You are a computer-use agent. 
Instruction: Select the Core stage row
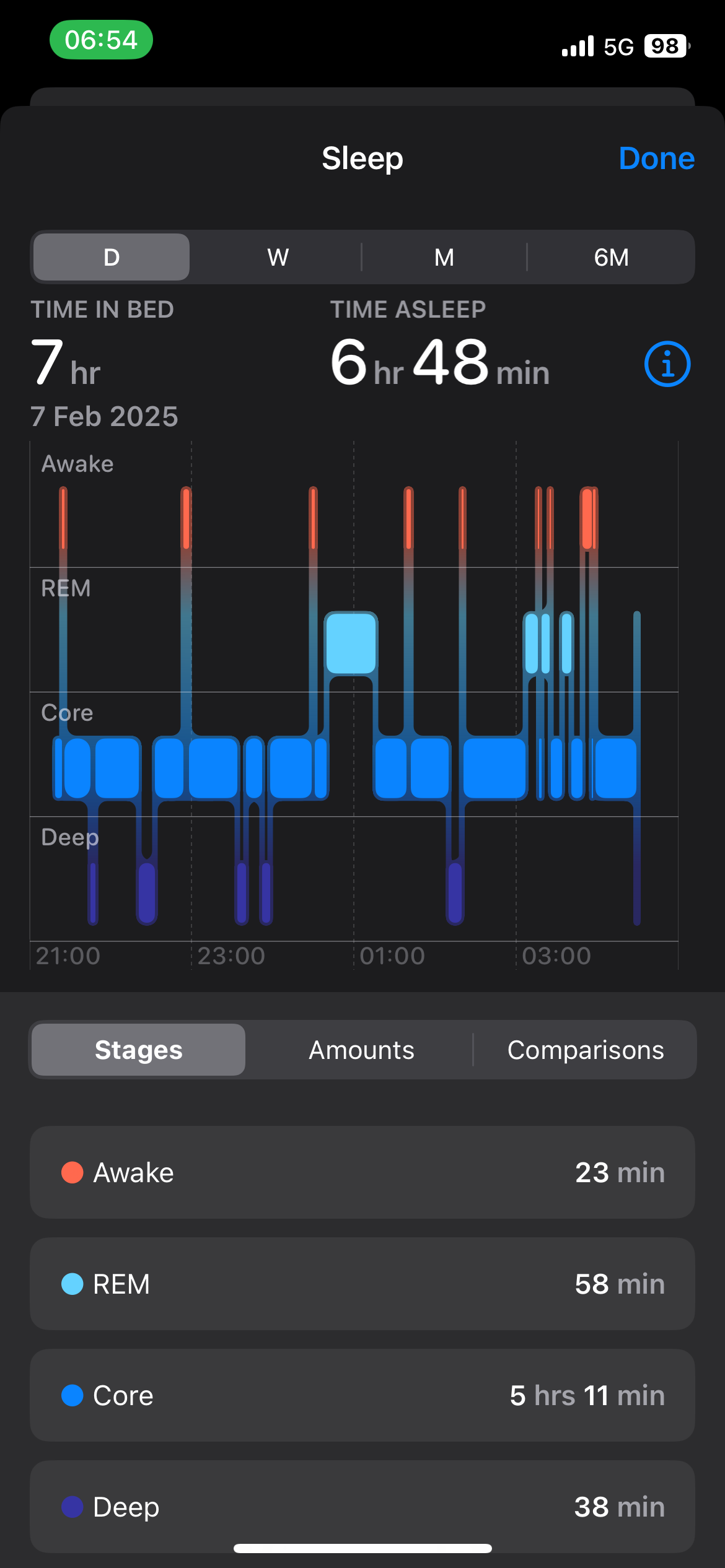pos(362,1395)
